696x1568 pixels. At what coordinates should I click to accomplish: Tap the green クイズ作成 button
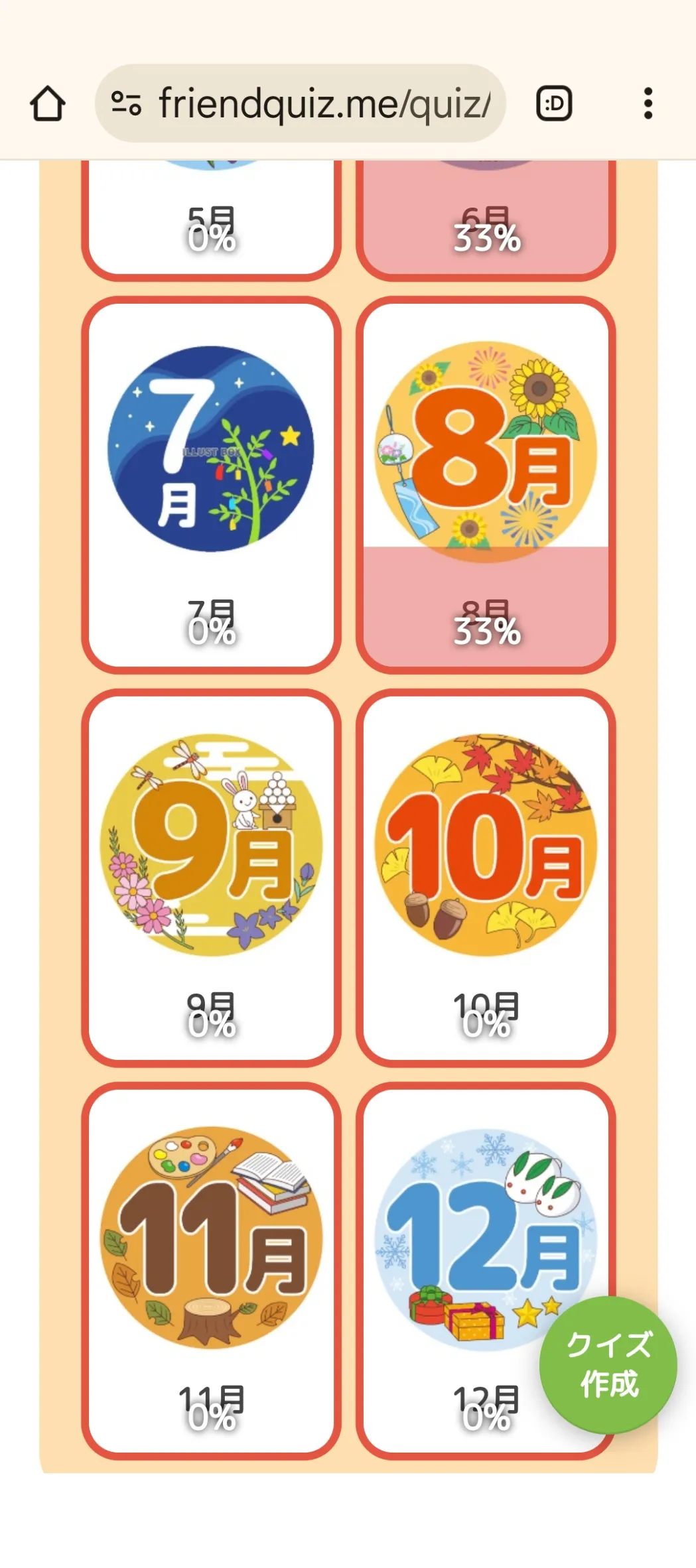(x=608, y=1365)
